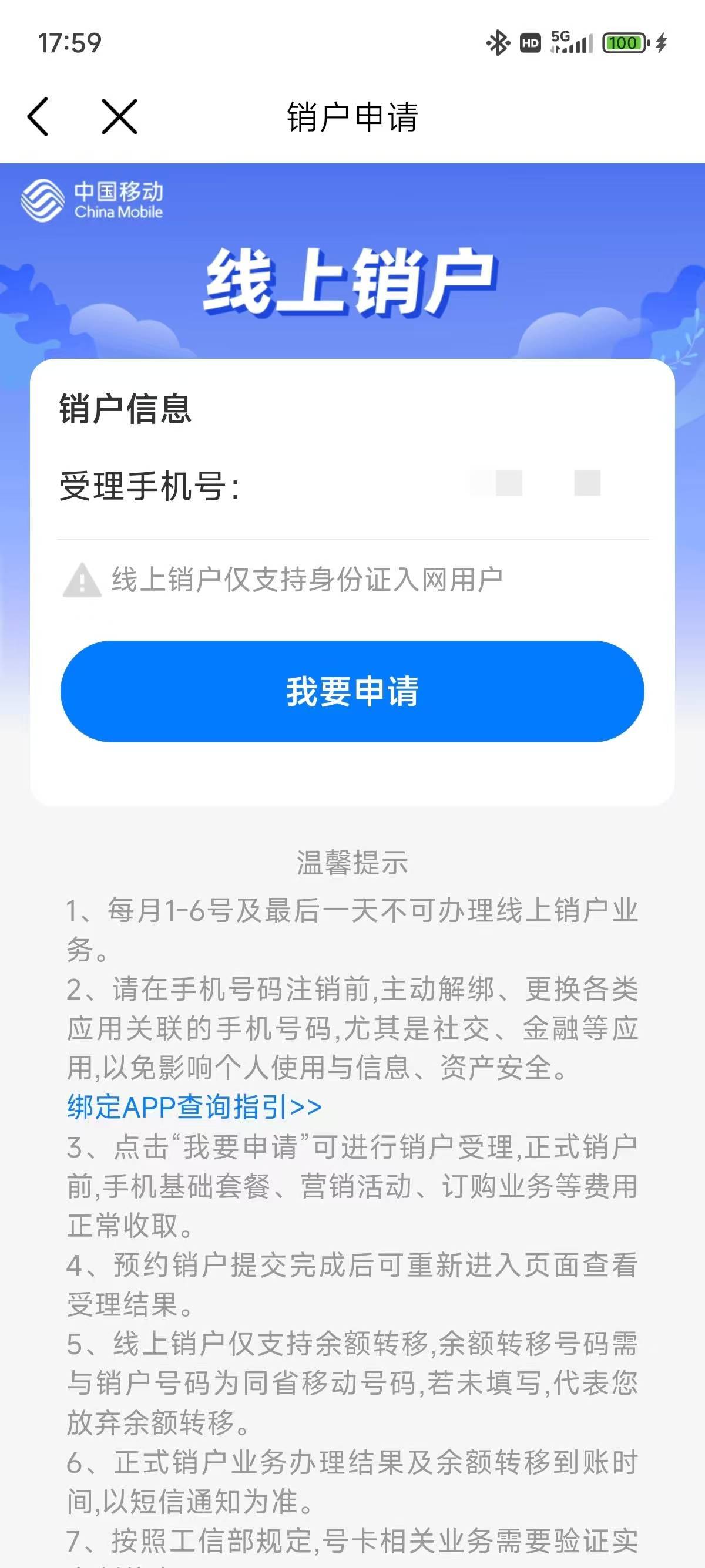
Task: Tap the 销户申请 title bar
Action: click(352, 117)
